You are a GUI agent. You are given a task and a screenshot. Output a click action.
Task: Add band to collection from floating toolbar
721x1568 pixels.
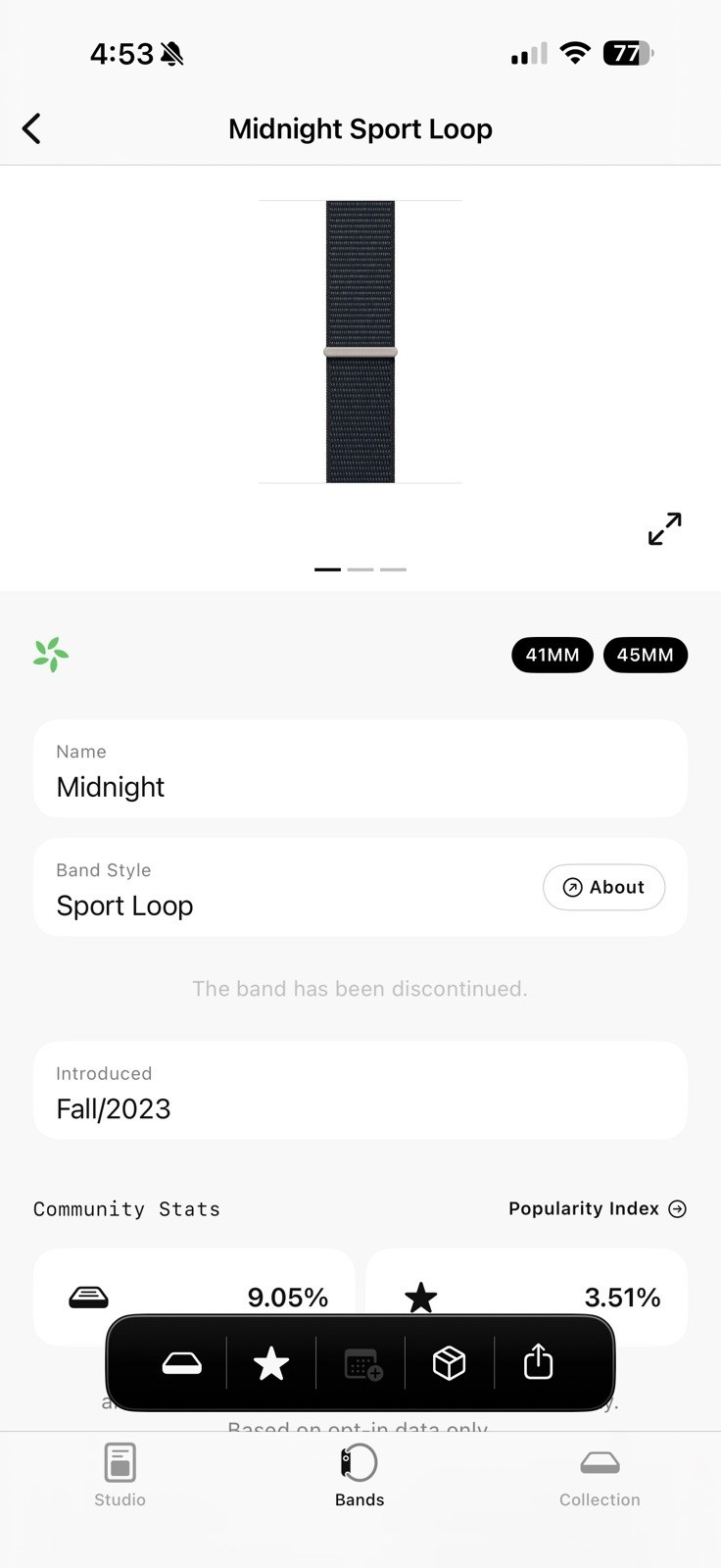(182, 1363)
